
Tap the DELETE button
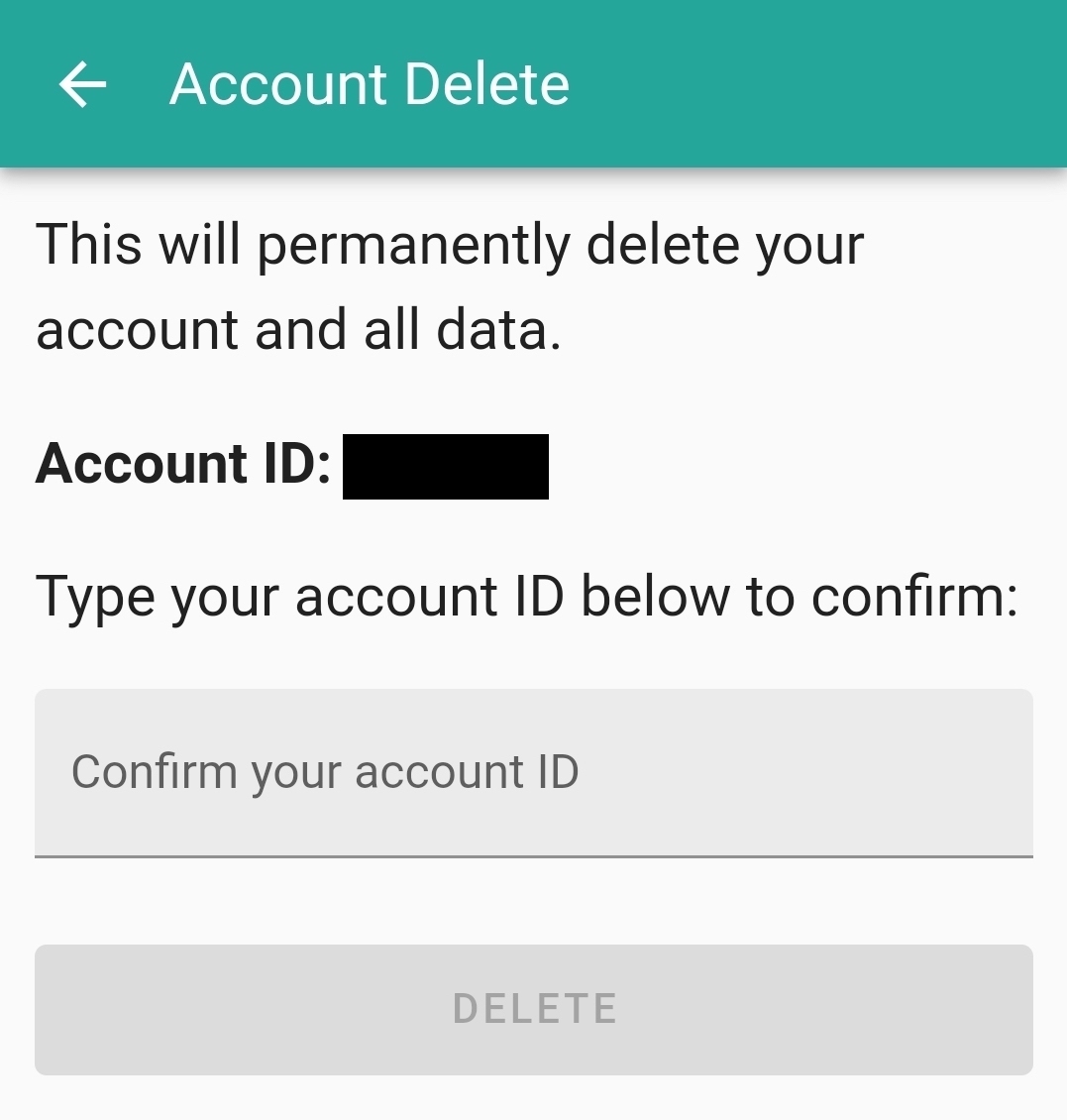533,1009
